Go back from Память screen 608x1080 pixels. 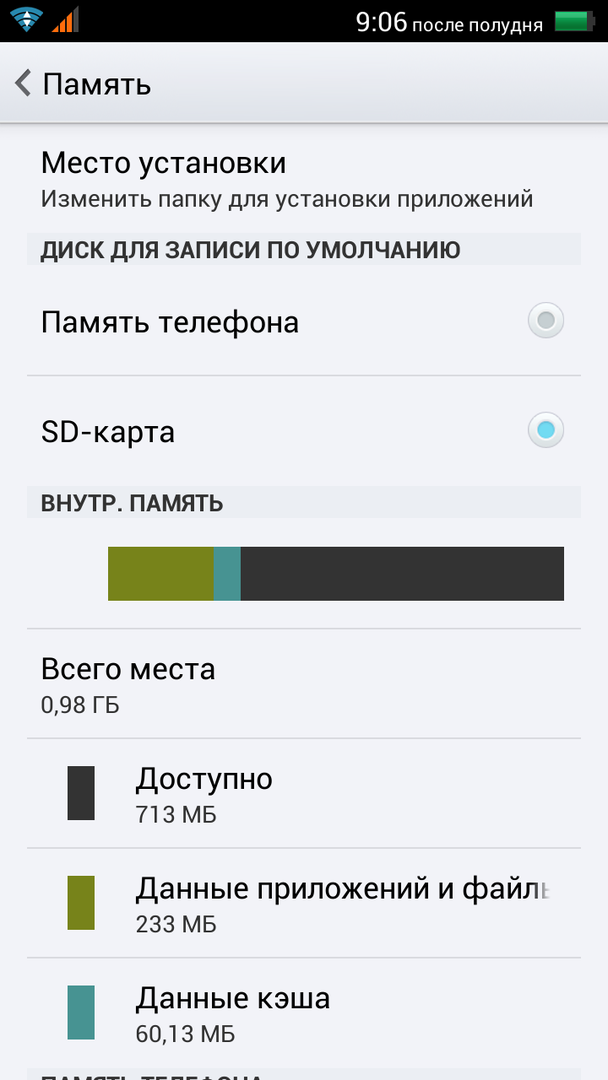point(25,83)
